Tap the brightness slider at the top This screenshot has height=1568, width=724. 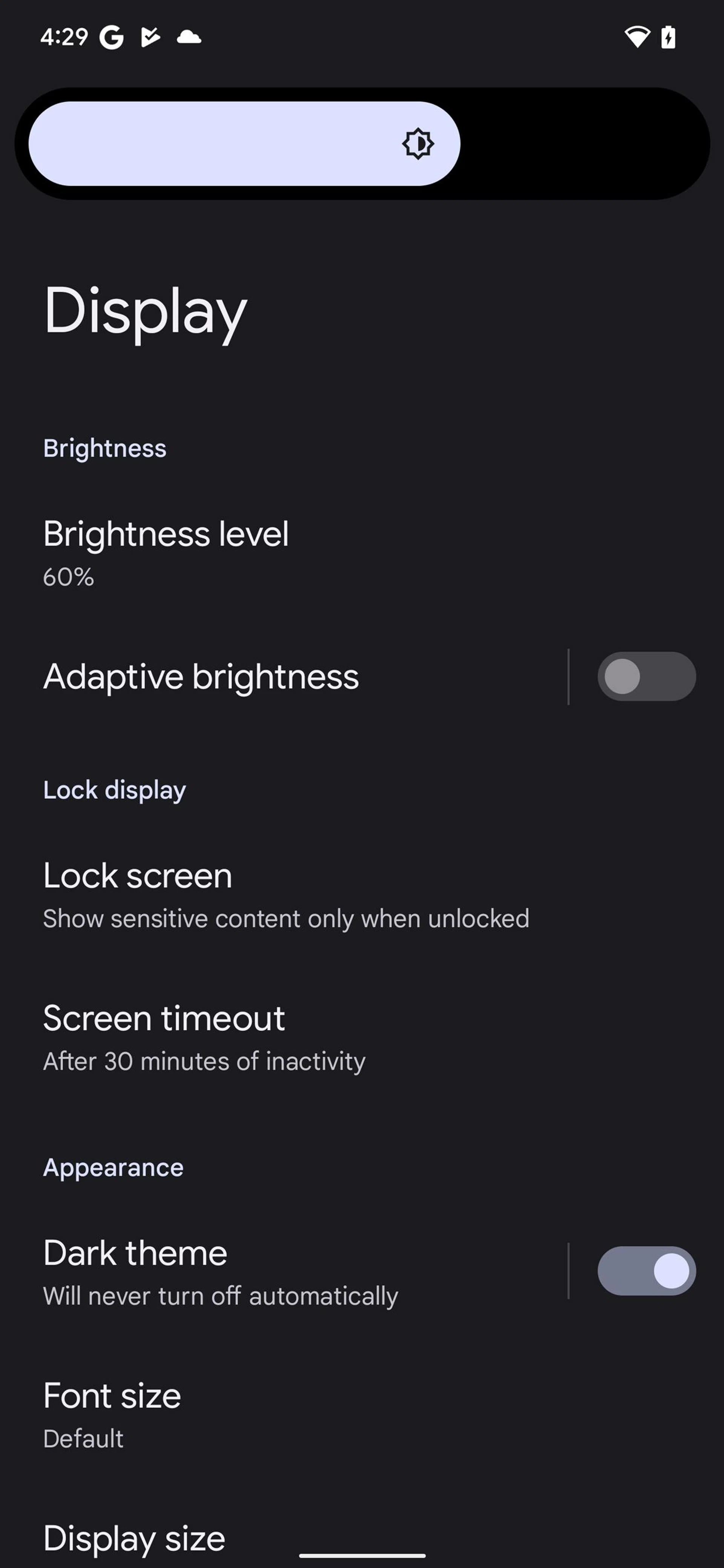[x=362, y=144]
